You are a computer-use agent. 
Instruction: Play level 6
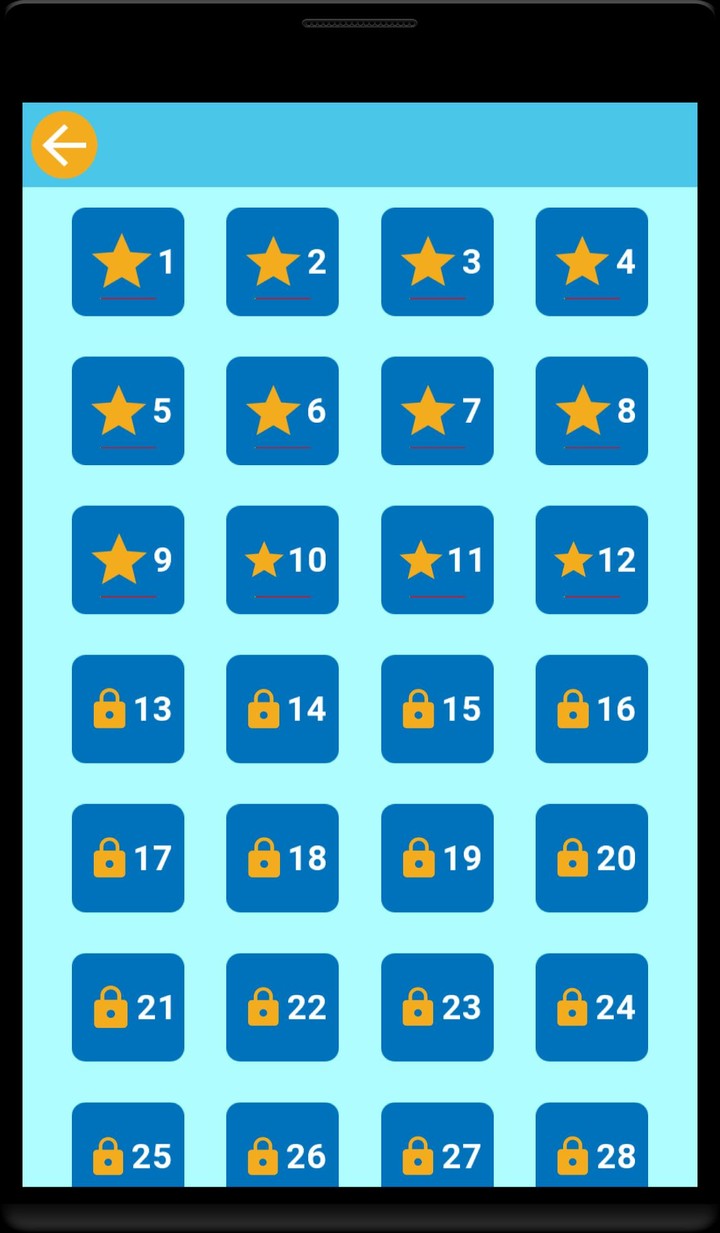pos(282,411)
